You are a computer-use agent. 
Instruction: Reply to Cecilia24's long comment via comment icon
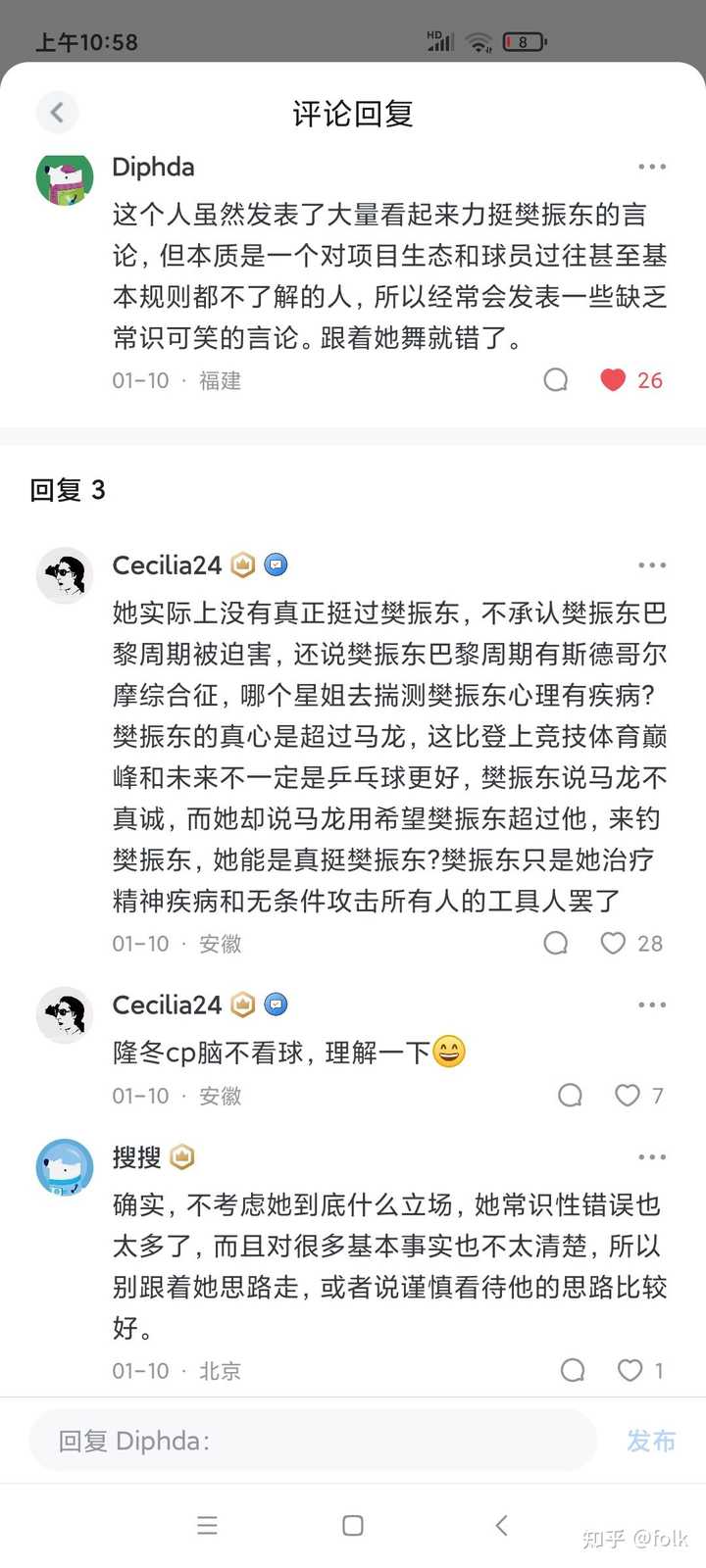coord(556,943)
